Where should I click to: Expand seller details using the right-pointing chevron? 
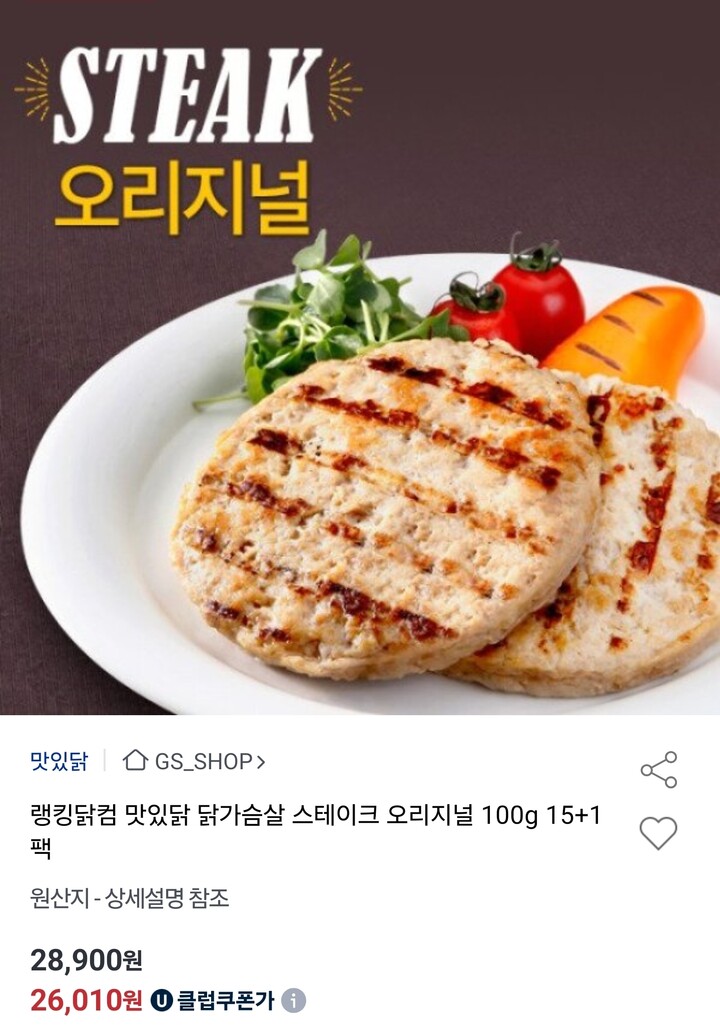(x=263, y=760)
